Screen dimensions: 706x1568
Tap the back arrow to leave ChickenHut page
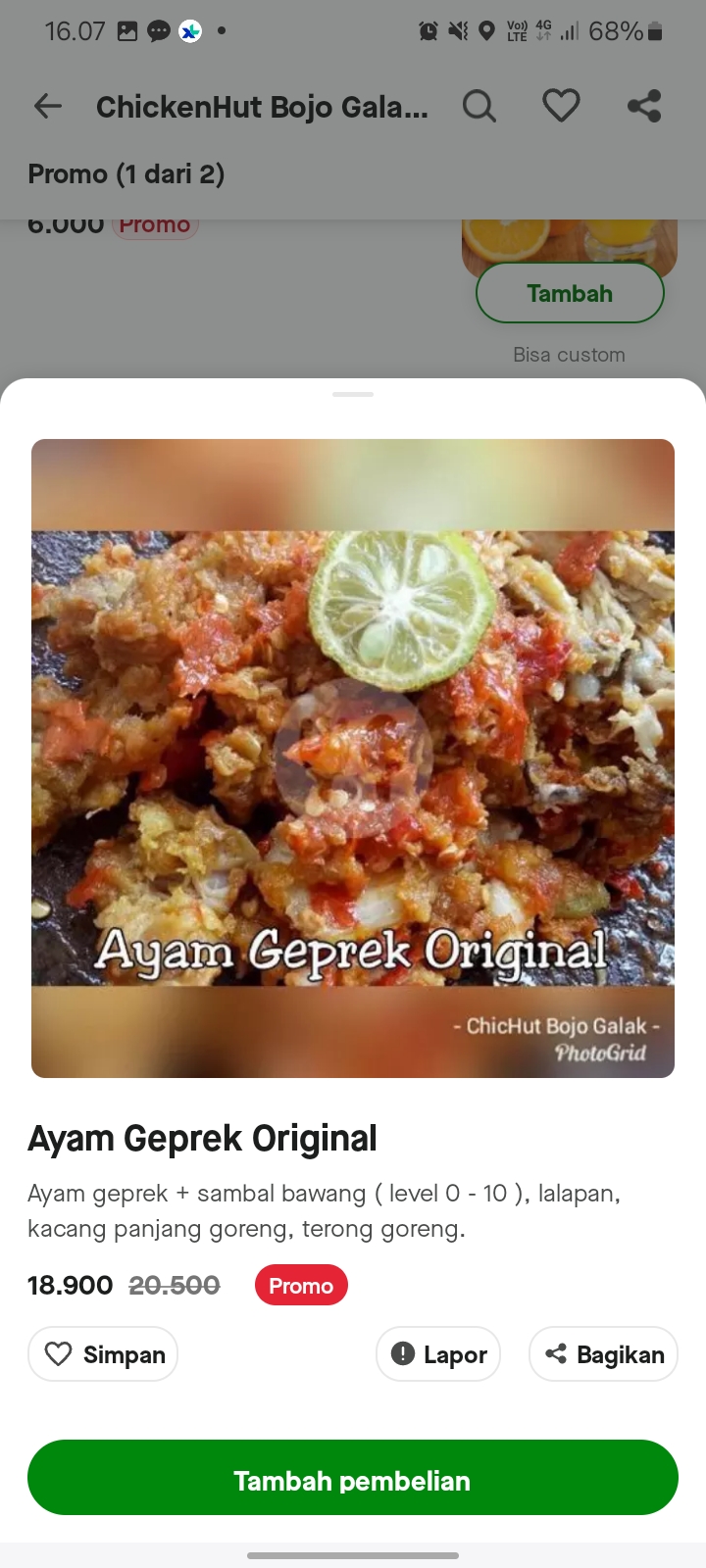(47, 106)
